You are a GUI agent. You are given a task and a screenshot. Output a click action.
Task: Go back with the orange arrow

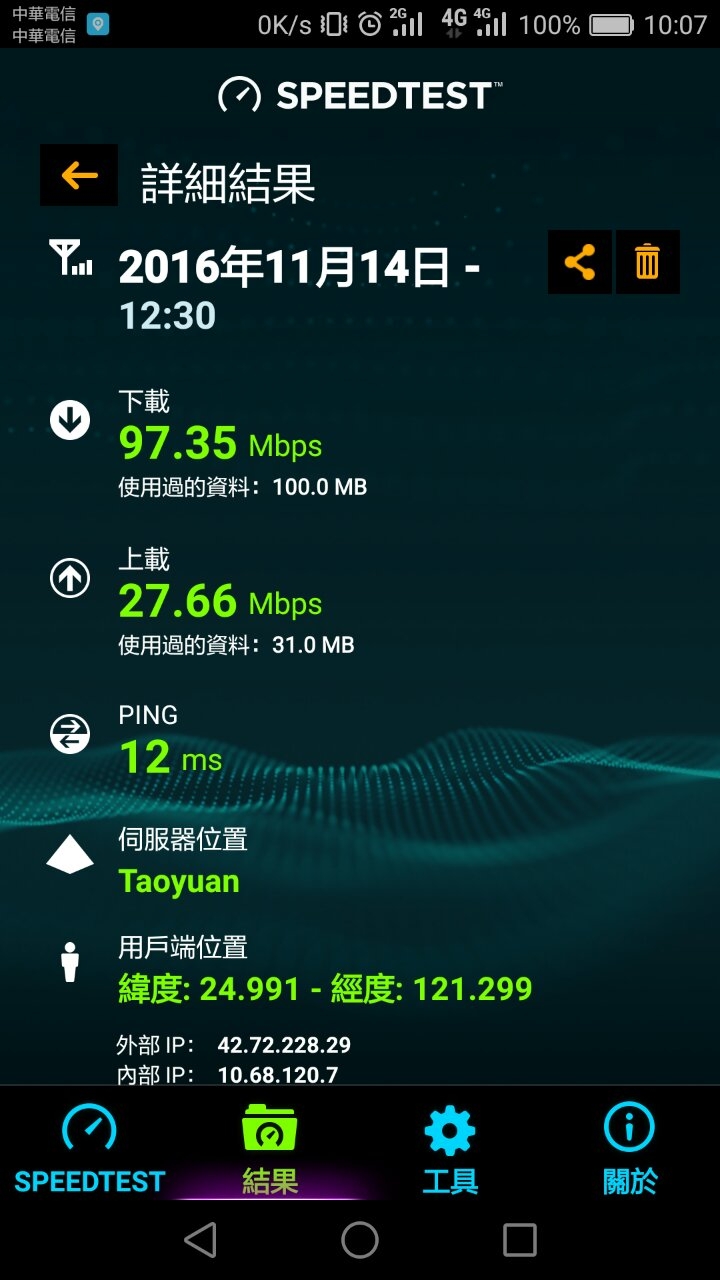(79, 176)
